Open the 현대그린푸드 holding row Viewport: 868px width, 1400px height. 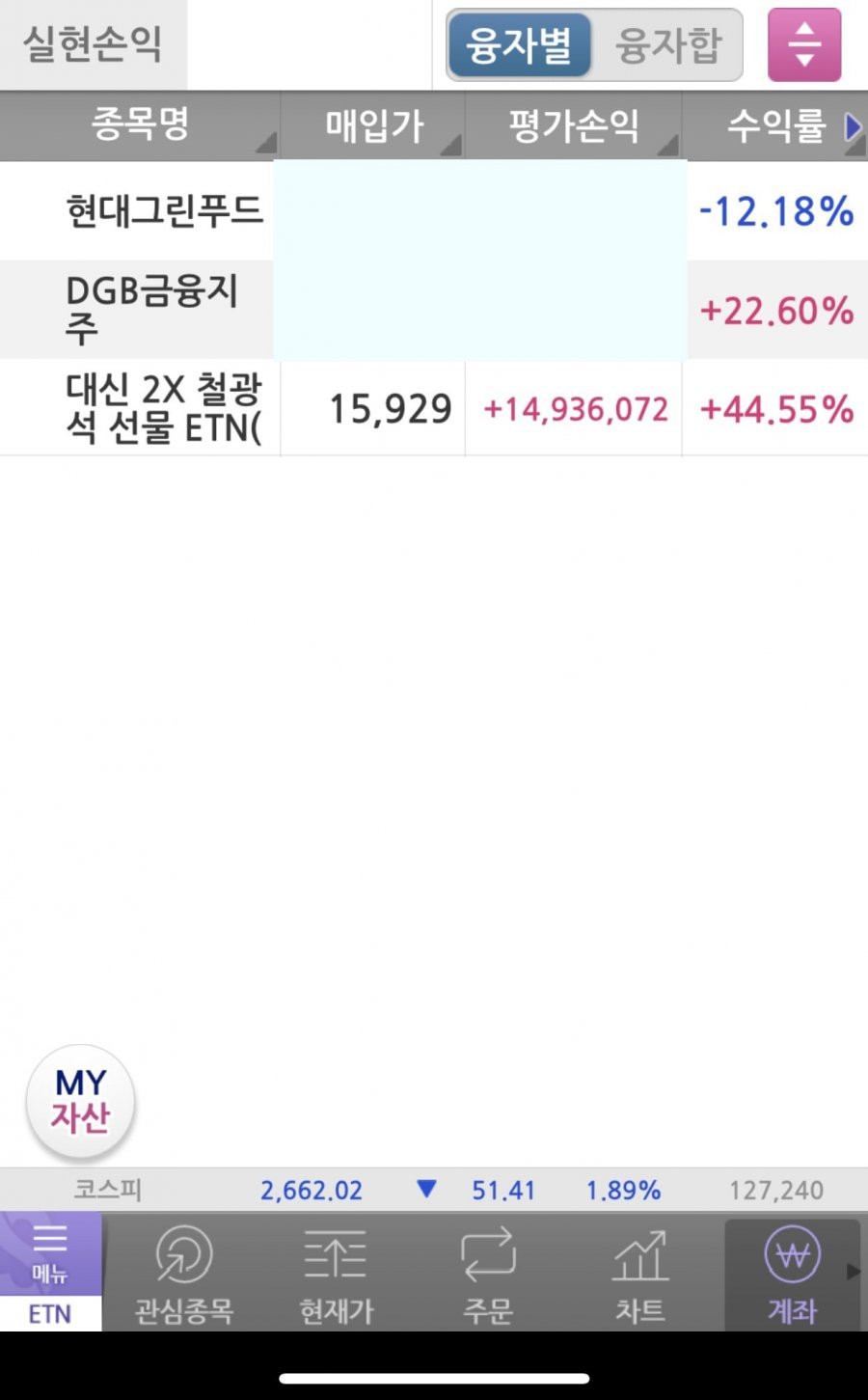[434, 210]
